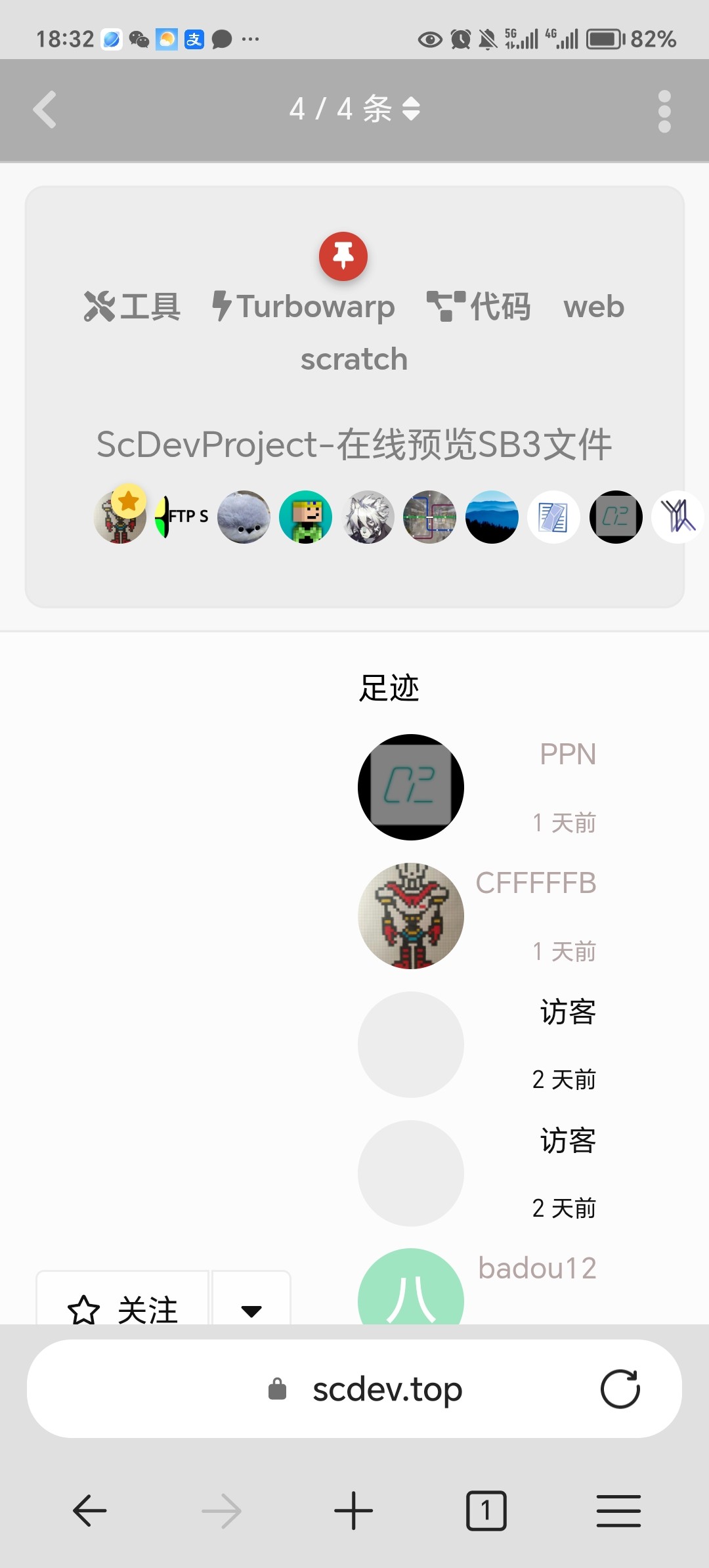Open the browser hamburger menu

(618, 1511)
